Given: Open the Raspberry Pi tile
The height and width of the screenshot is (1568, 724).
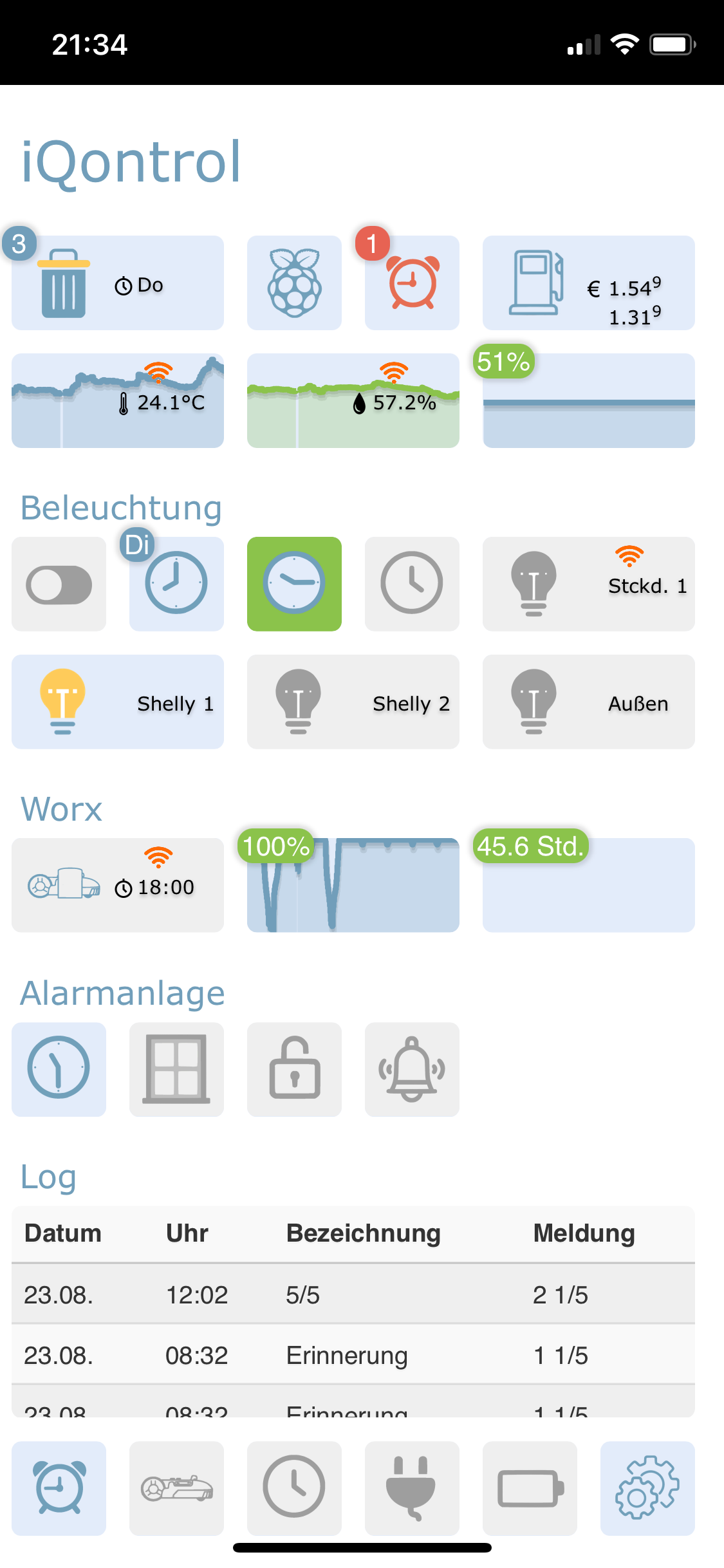Looking at the screenshot, I should click(294, 283).
